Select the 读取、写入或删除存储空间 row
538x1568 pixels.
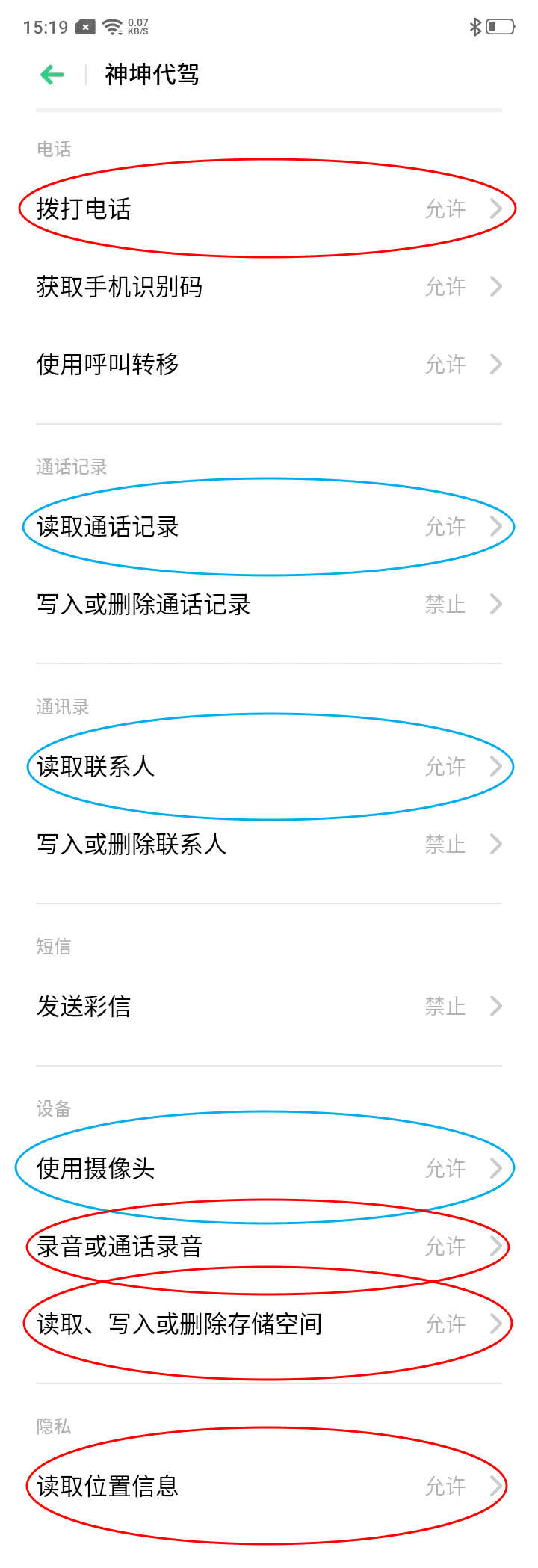click(269, 1324)
